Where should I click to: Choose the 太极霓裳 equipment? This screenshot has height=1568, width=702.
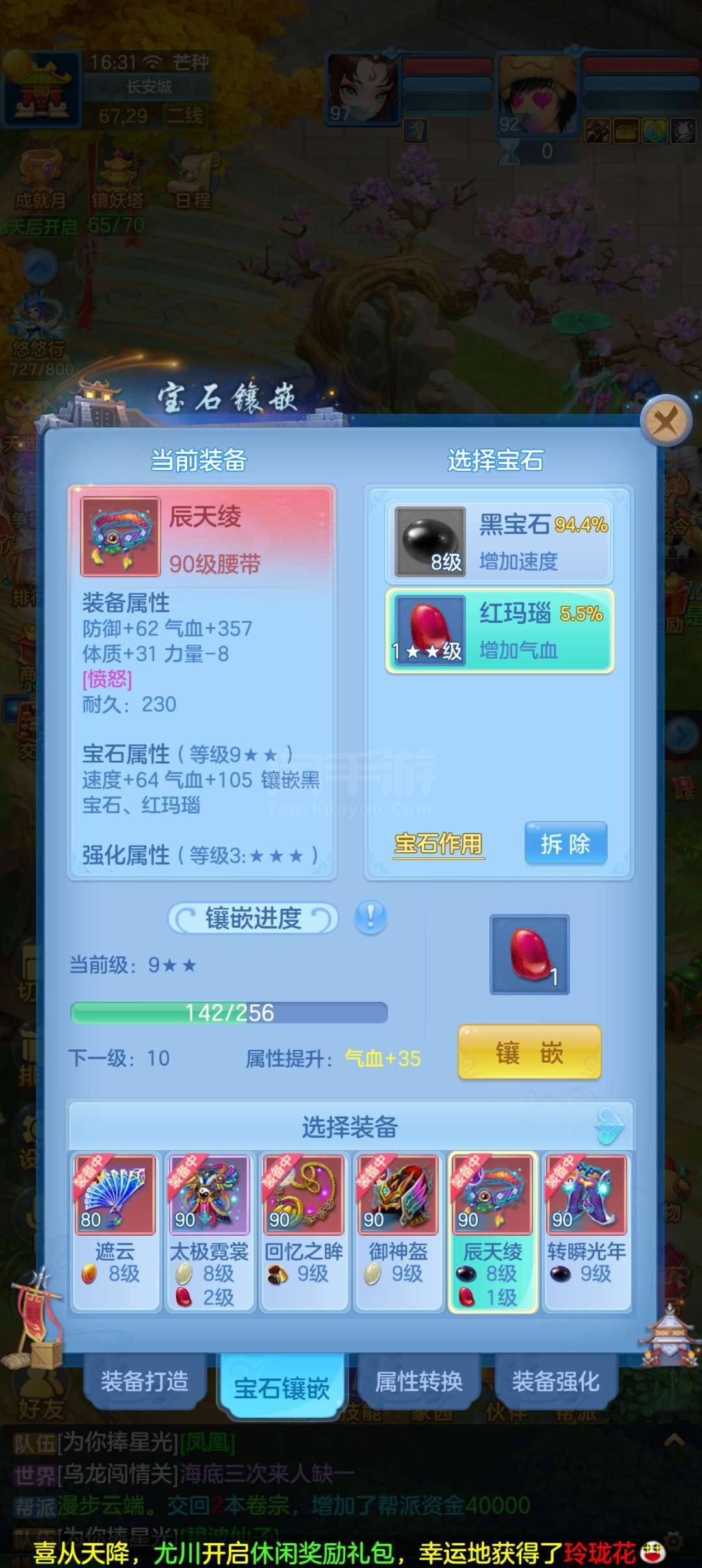point(209,1231)
